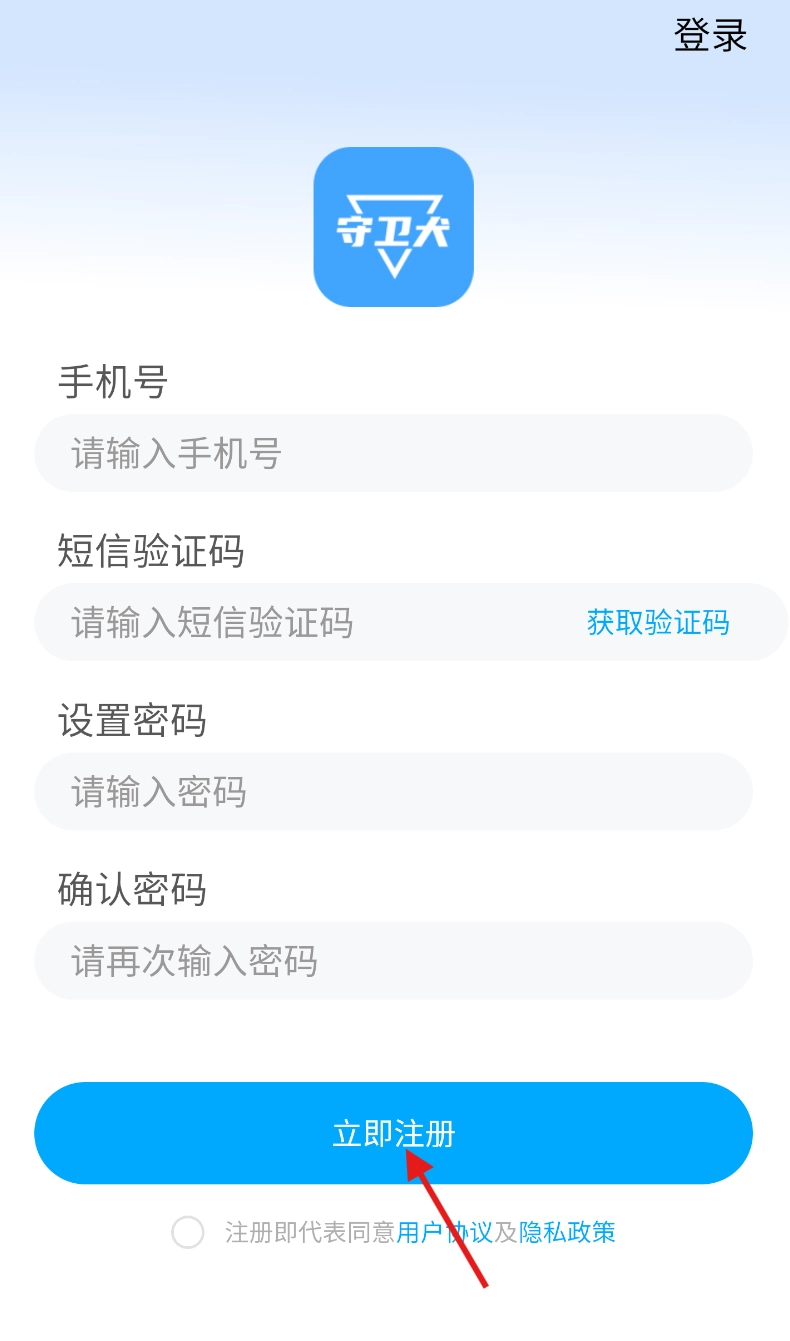Request a code via 获取验证码

658,623
